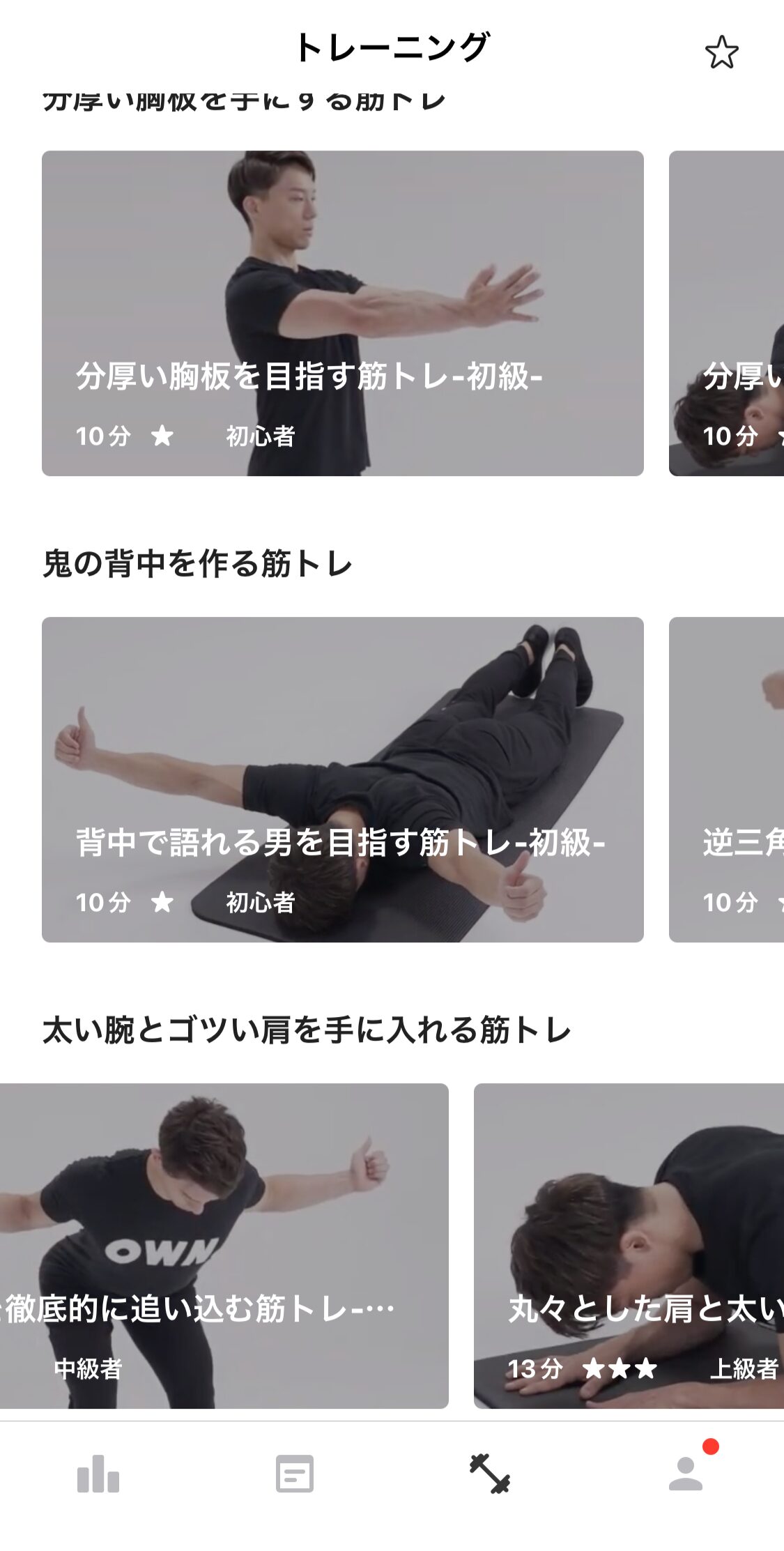The image size is (784, 1551).
Task: Open 背中で語れる男を目指す筋トレ-初級- workout card
Action: [x=343, y=779]
